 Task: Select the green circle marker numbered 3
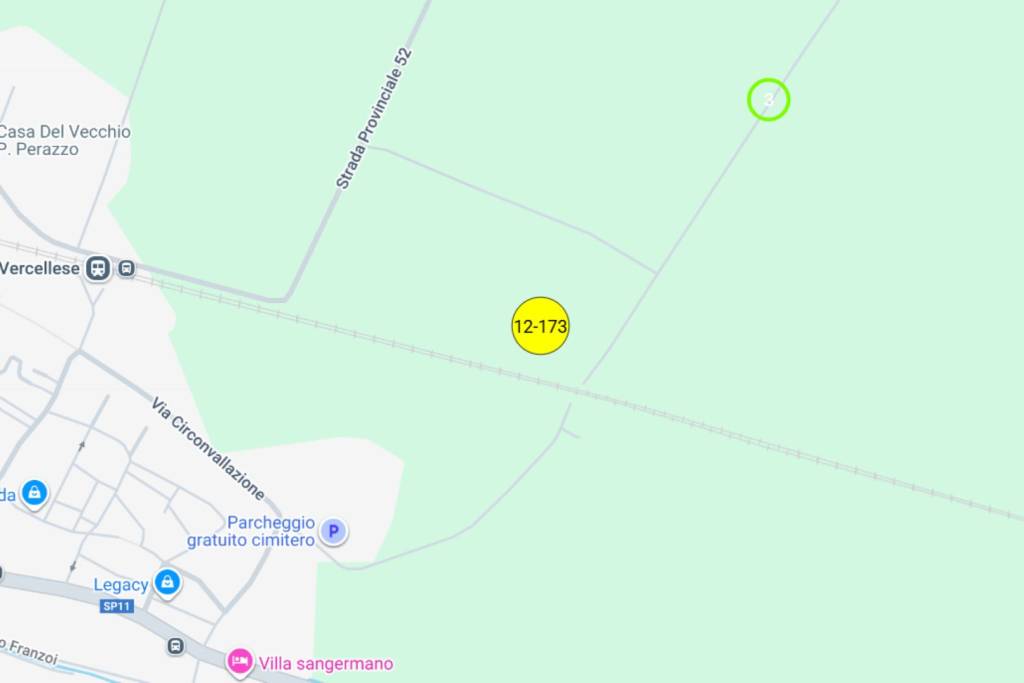pos(769,100)
